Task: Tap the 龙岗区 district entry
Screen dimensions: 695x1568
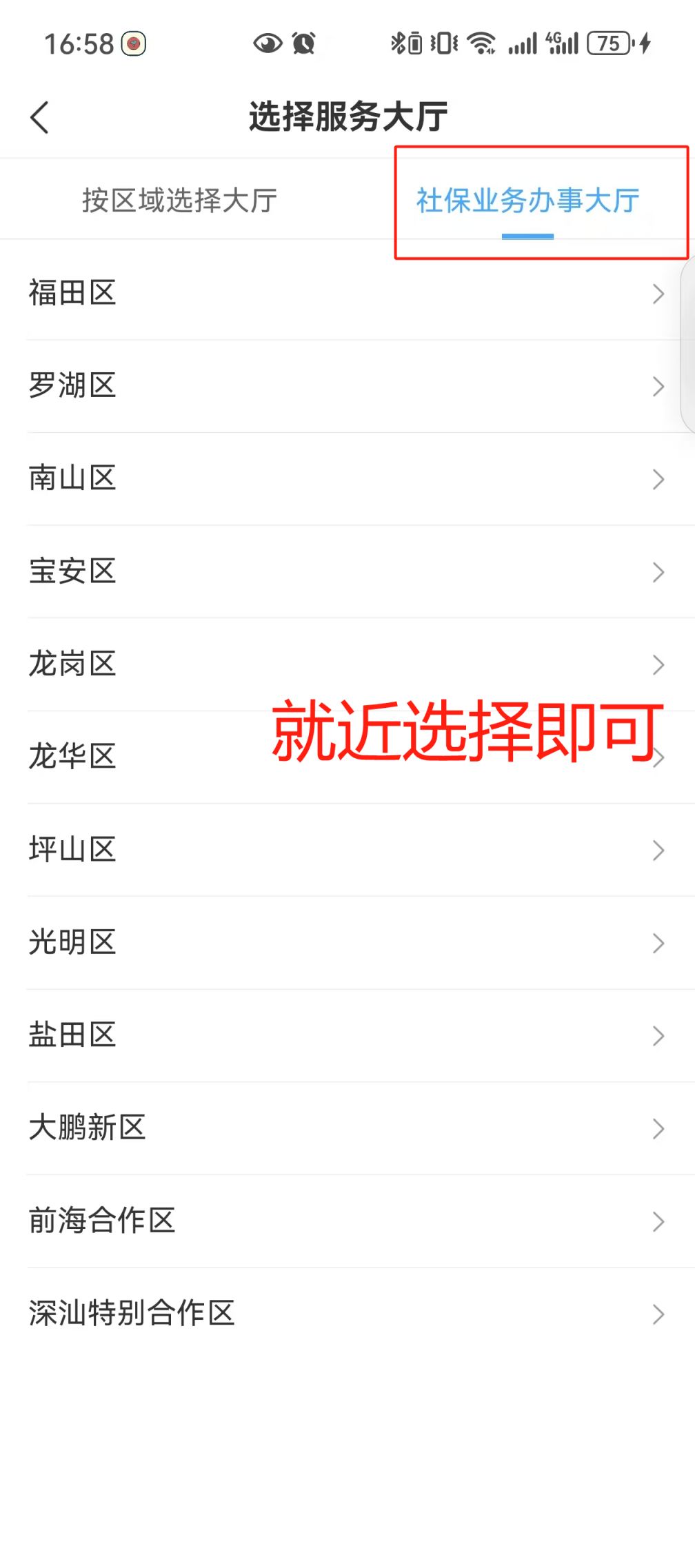Action: pyautogui.click(x=347, y=664)
